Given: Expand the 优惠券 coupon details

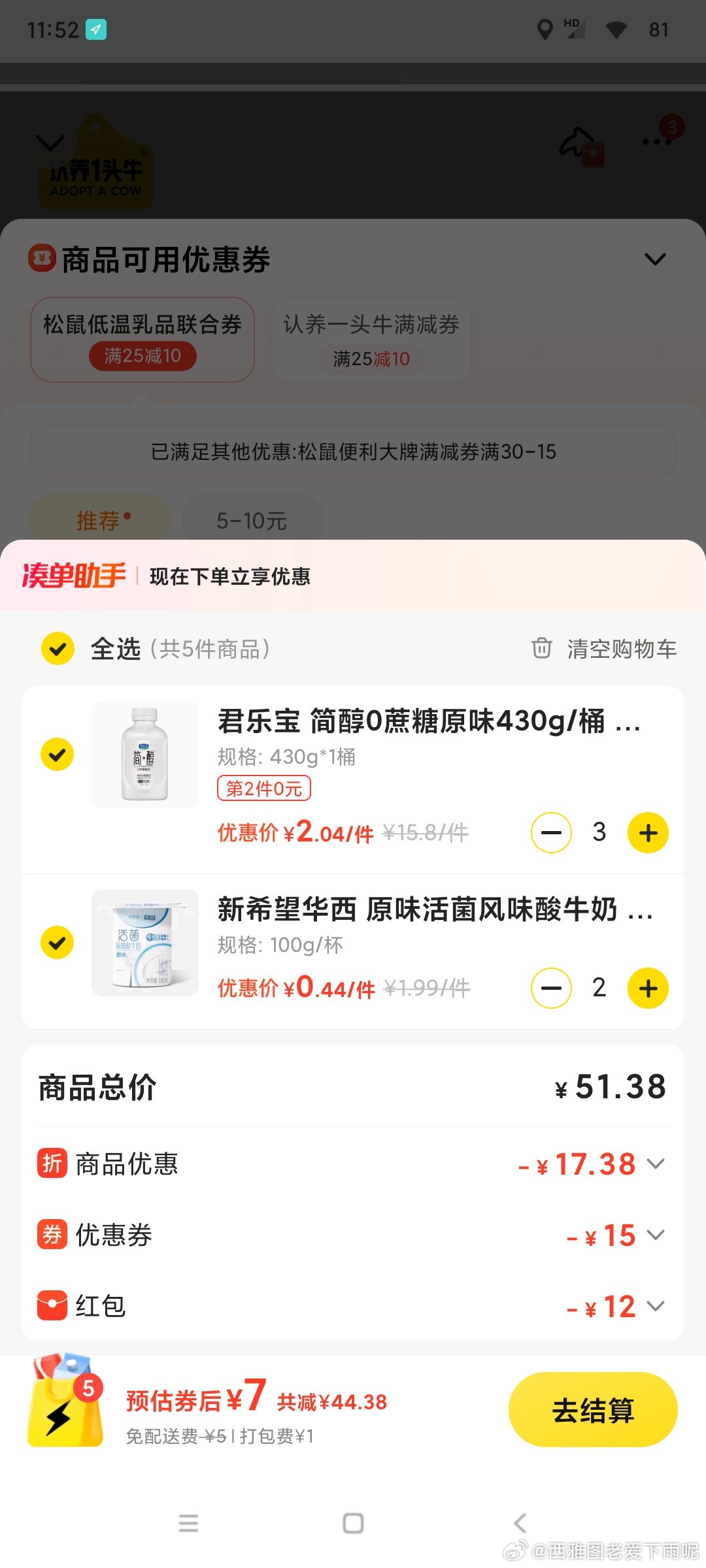Looking at the screenshot, I should (656, 1235).
